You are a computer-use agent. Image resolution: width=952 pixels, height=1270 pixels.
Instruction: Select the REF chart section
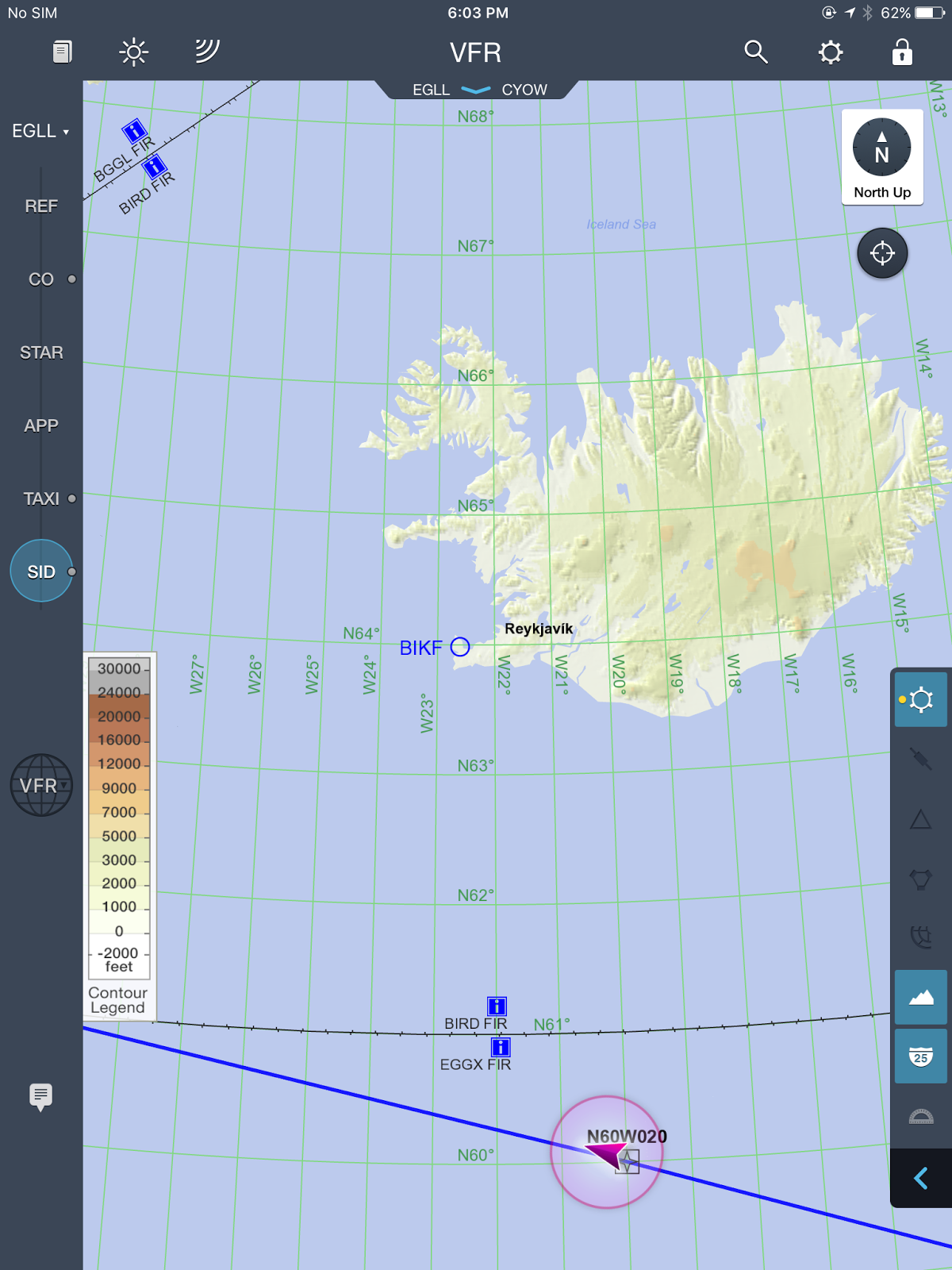click(41, 206)
